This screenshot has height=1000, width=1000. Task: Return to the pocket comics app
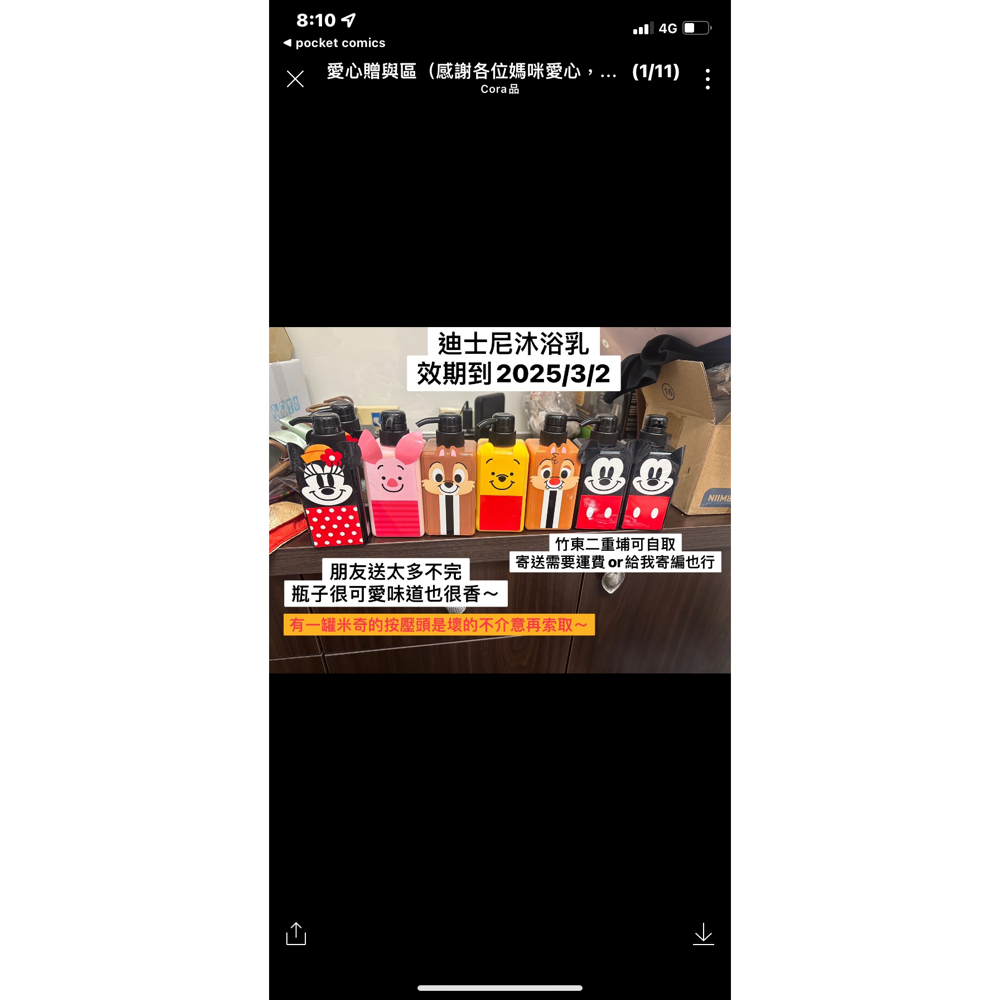334,43
